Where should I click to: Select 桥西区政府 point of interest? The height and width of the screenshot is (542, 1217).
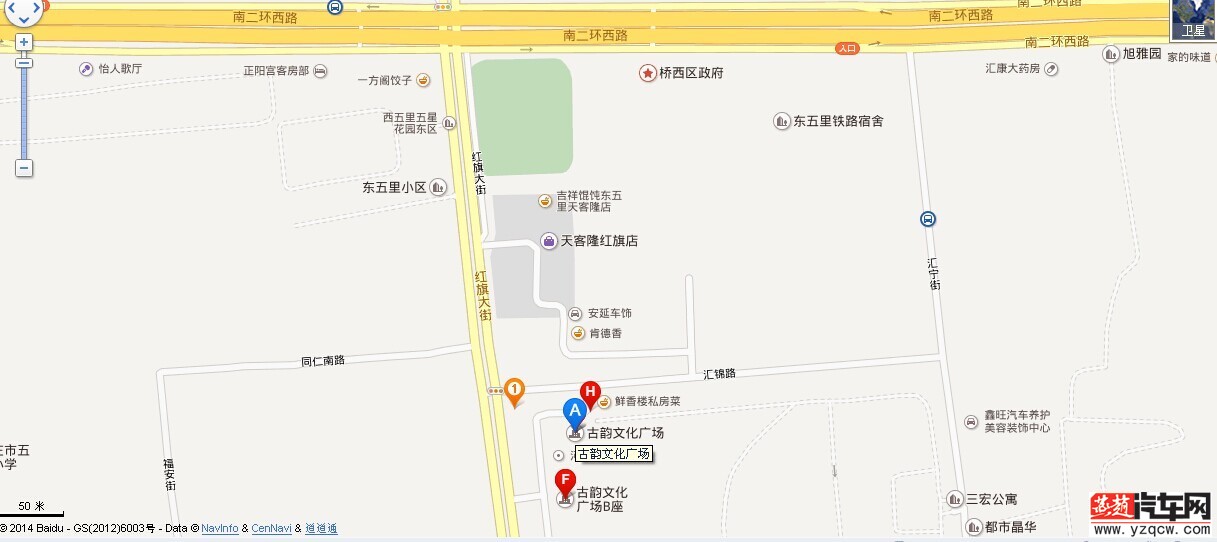pyautogui.click(x=690, y=73)
